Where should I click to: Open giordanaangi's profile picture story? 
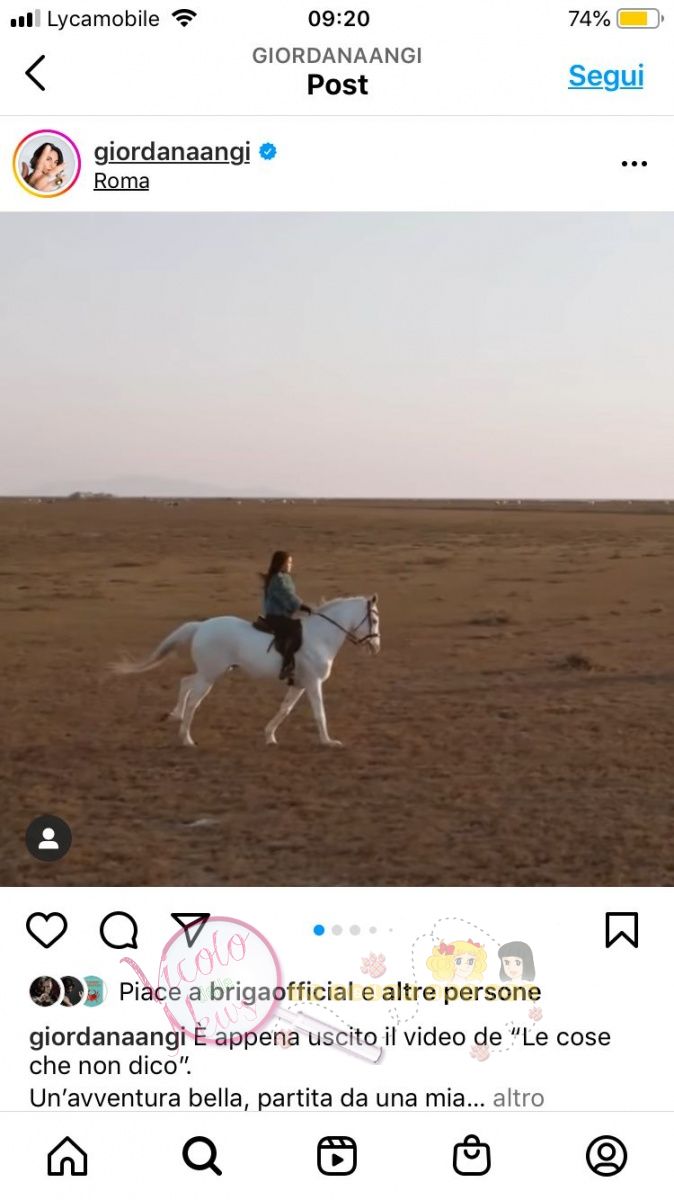46,163
